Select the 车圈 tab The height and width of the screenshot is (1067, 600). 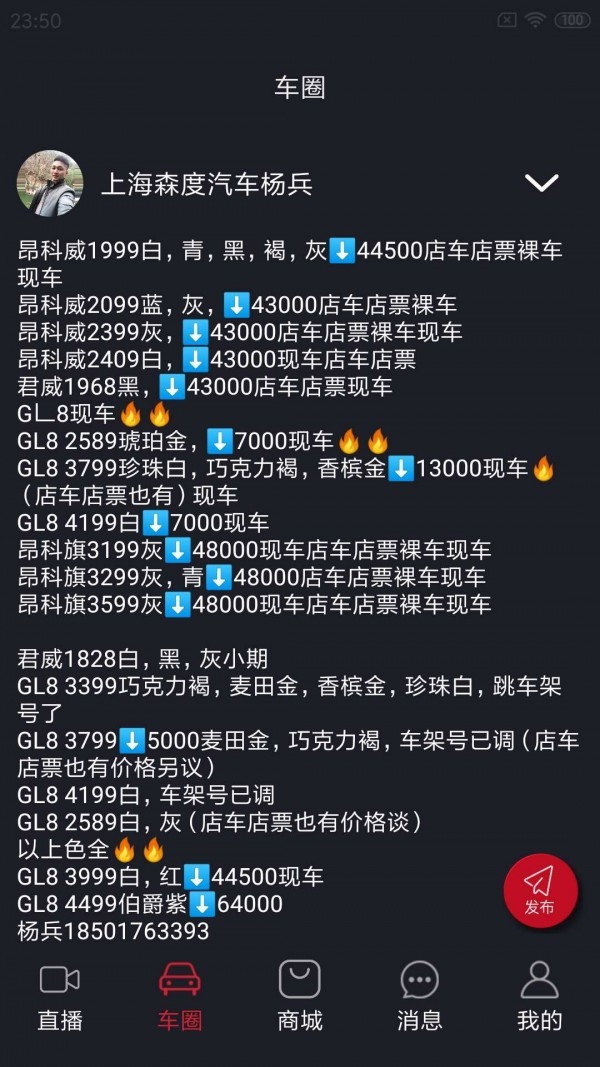(x=180, y=996)
